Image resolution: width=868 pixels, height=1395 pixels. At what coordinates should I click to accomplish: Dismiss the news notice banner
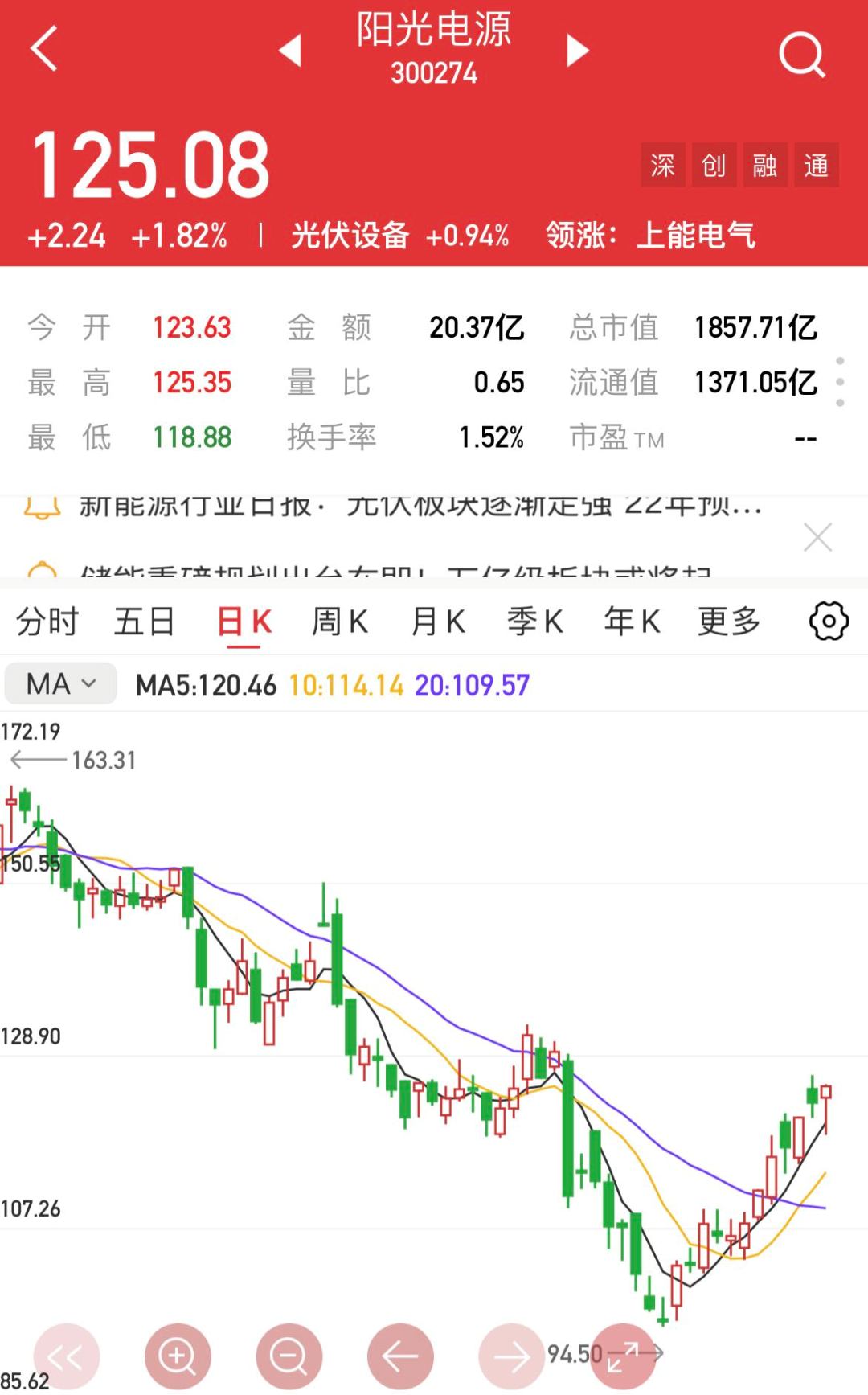817,537
